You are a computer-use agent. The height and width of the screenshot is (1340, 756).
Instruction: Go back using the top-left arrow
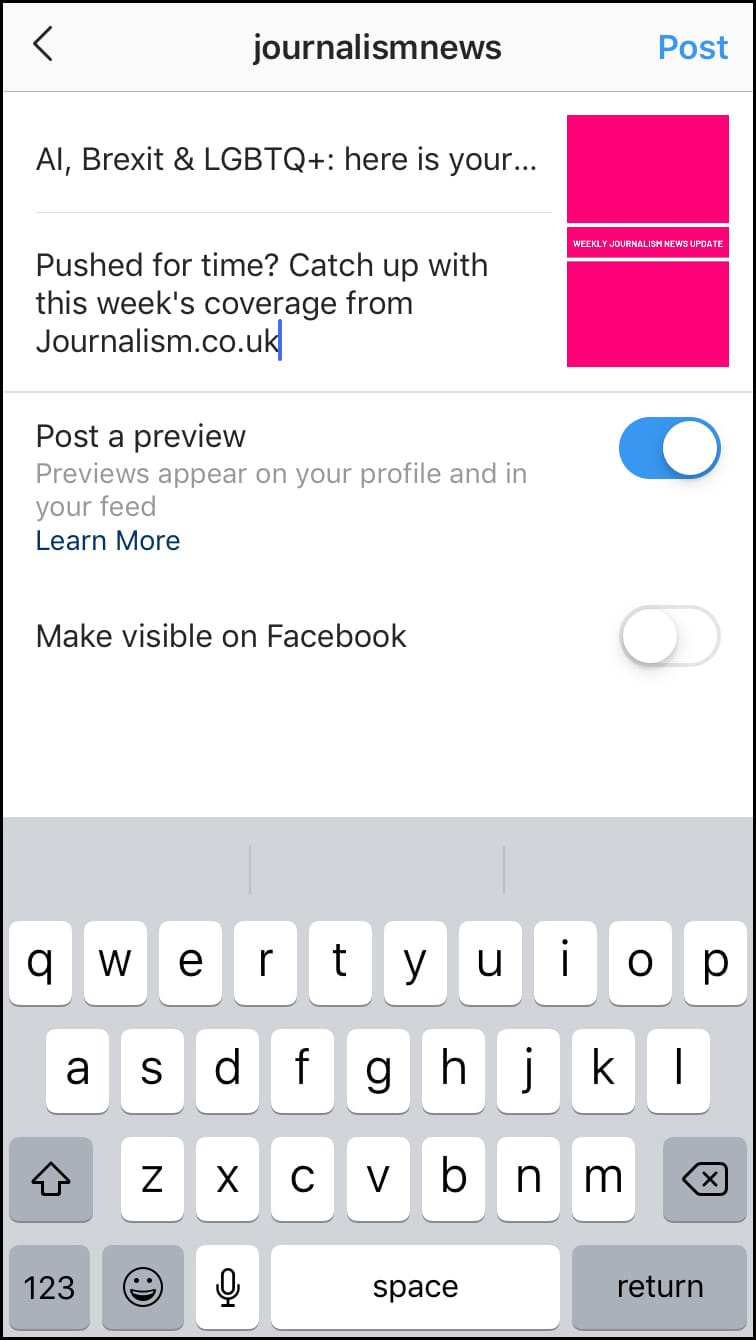(42, 46)
